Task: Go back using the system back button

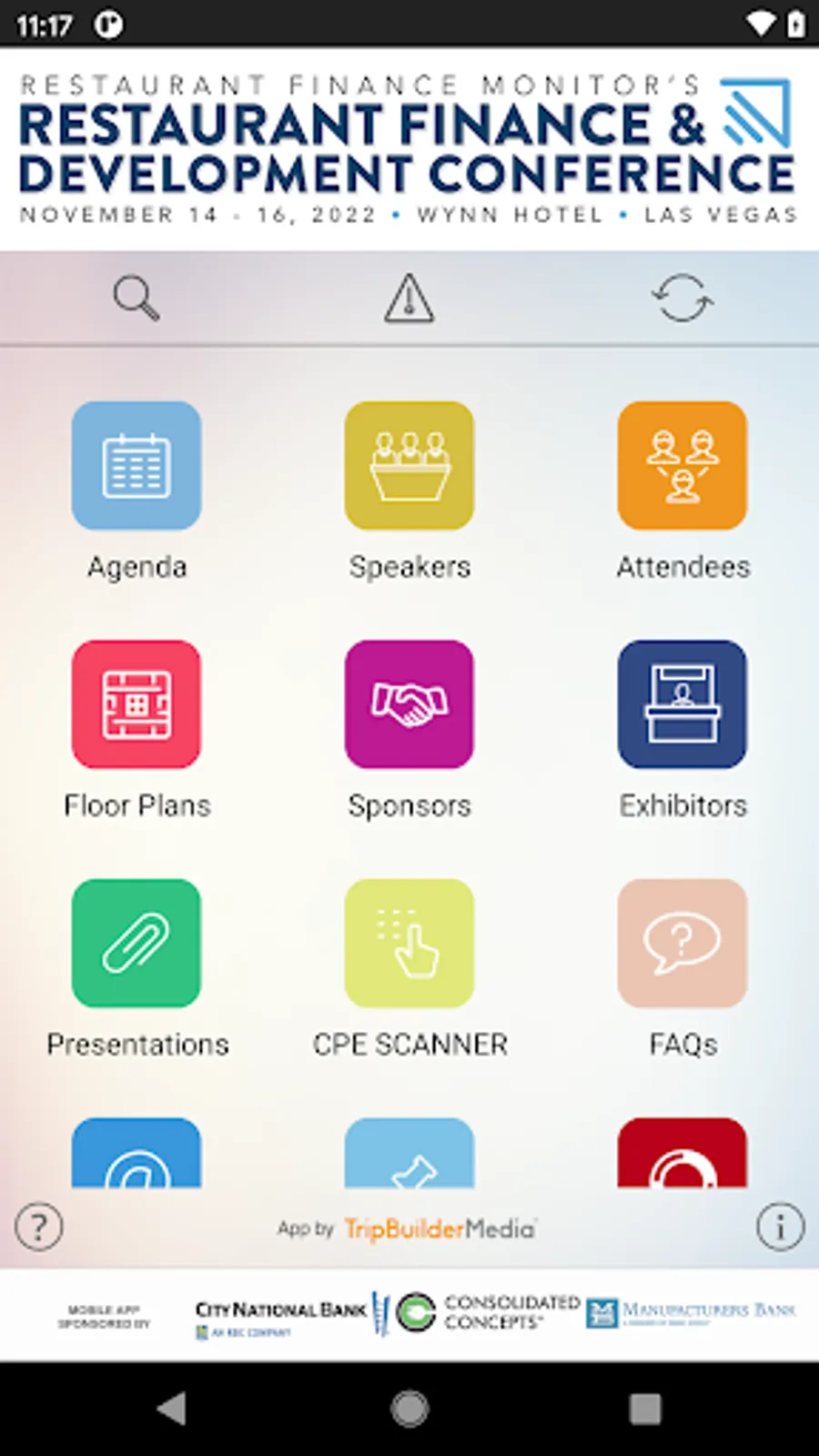Action: click(x=172, y=1409)
